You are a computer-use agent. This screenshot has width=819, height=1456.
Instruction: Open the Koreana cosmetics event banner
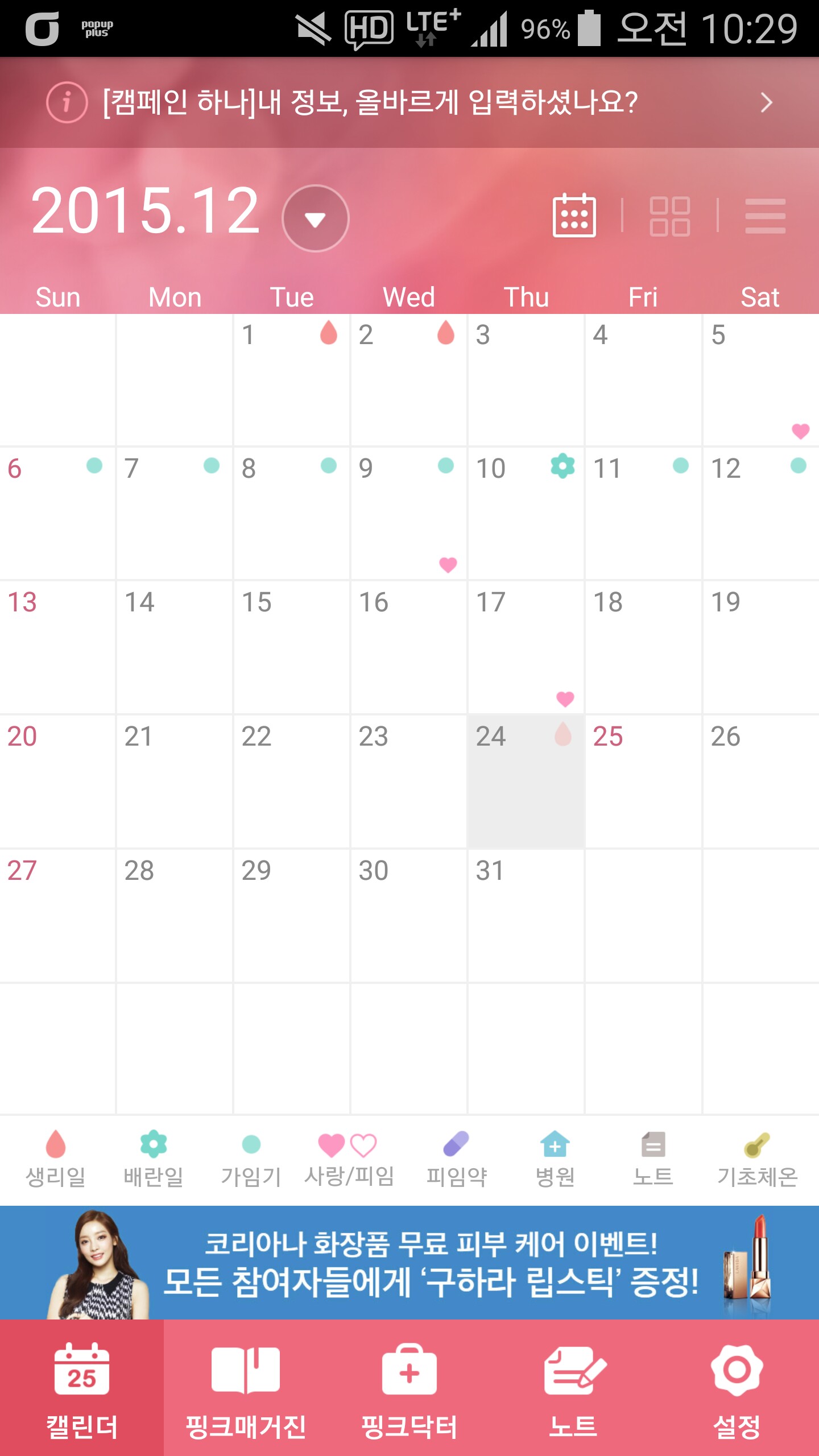pyautogui.click(x=409, y=1263)
